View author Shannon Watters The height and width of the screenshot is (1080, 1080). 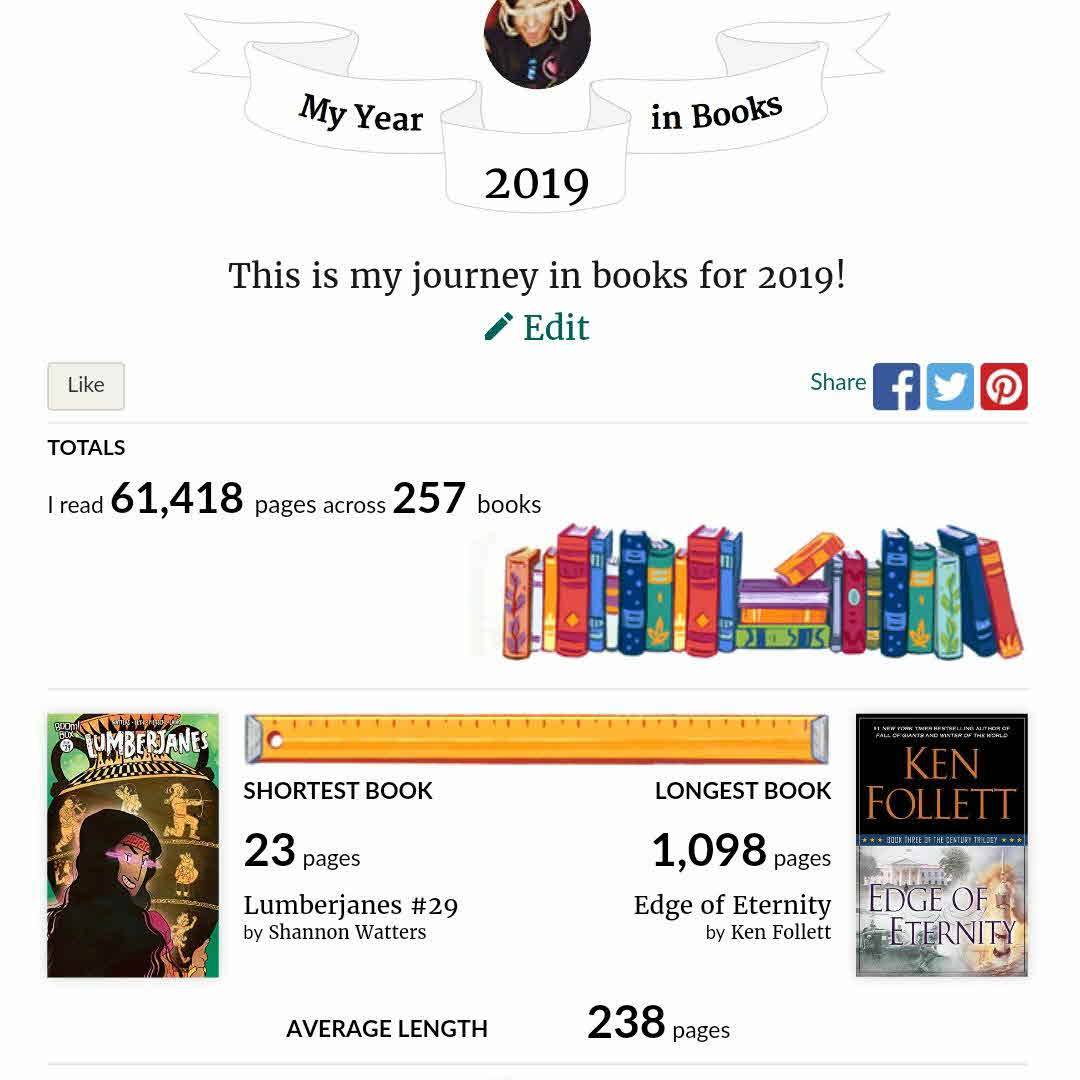tap(347, 932)
